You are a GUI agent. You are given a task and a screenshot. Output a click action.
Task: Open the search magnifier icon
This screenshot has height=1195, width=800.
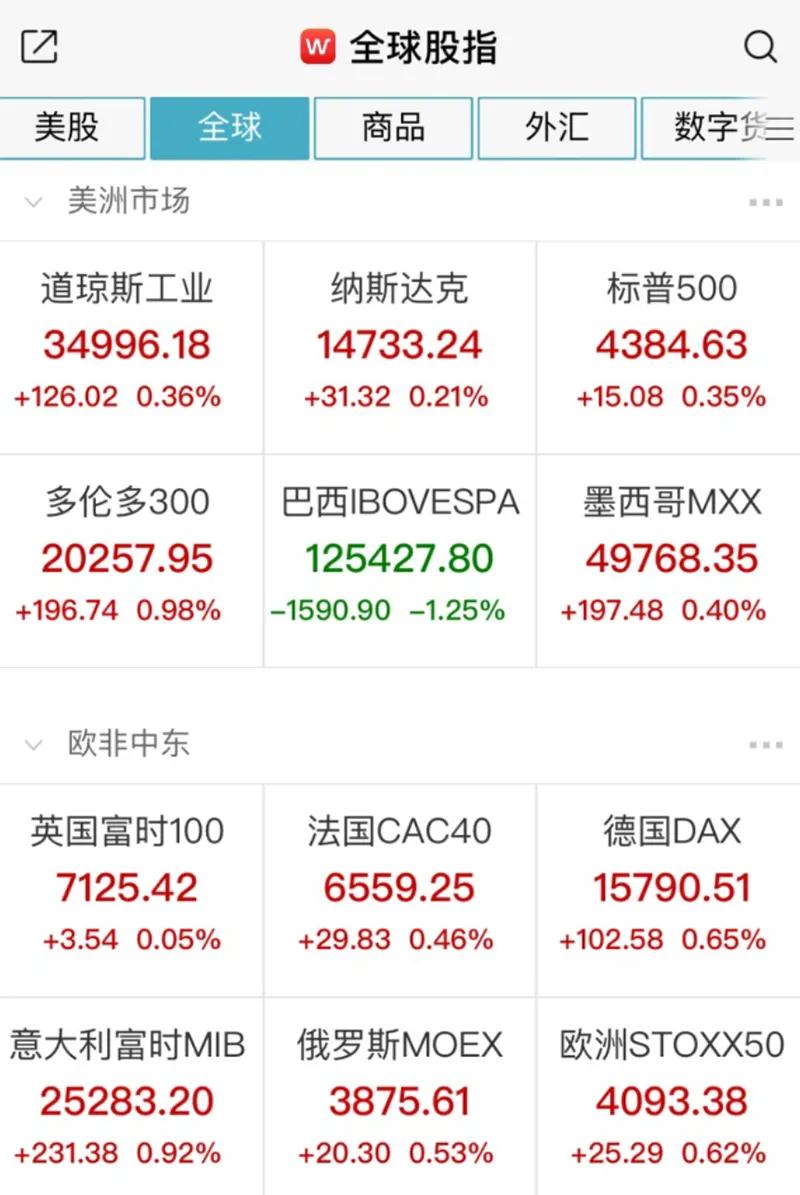tap(760, 47)
